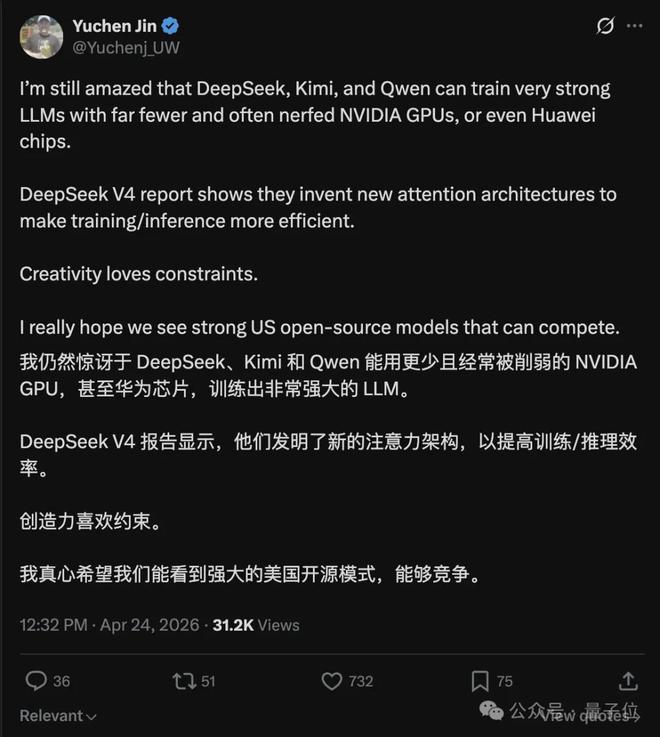The height and width of the screenshot is (737, 660).
Task: Open the Grok icon on this post
Action: (604, 27)
